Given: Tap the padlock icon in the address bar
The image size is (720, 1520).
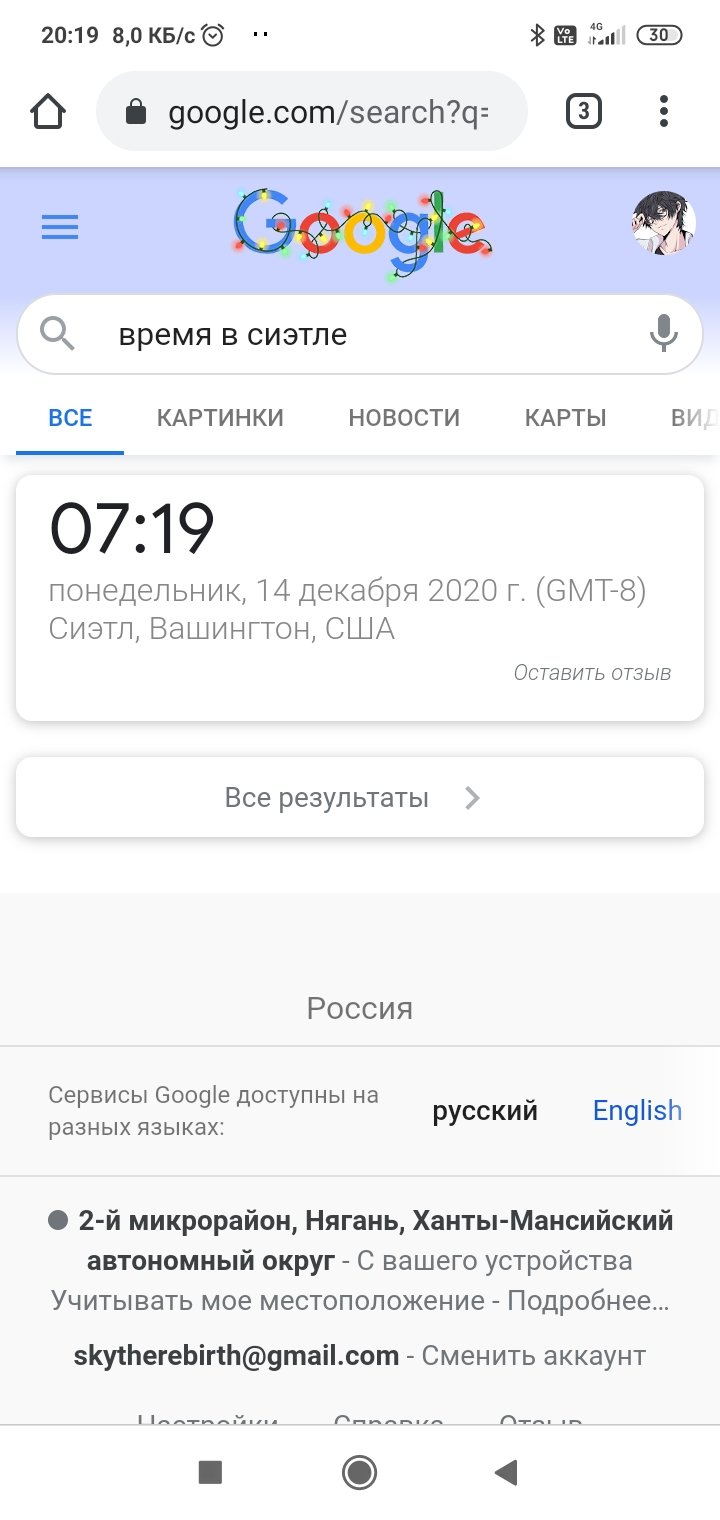Looking at the screenshot, I should (x=136, y=111).
